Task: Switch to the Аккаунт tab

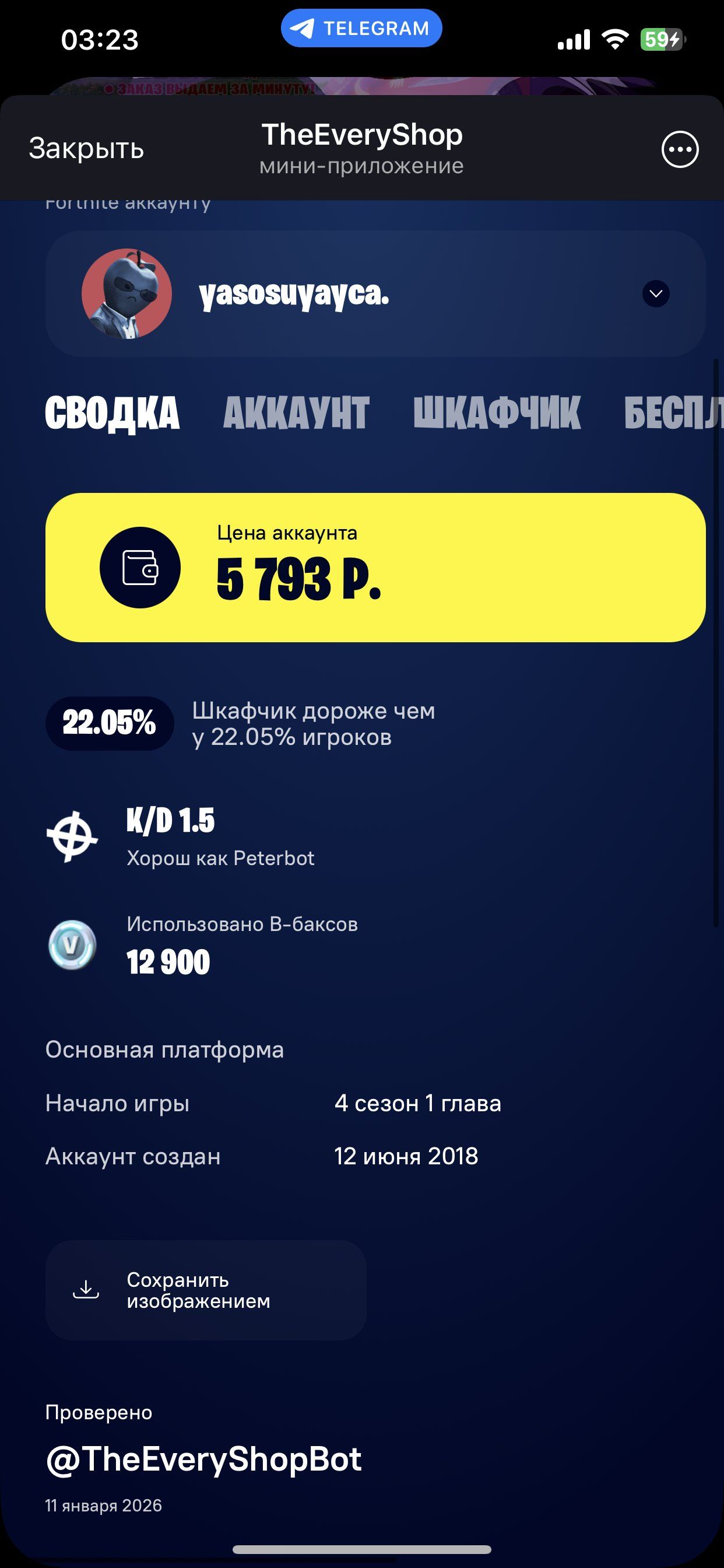Action: click(296, 414)
